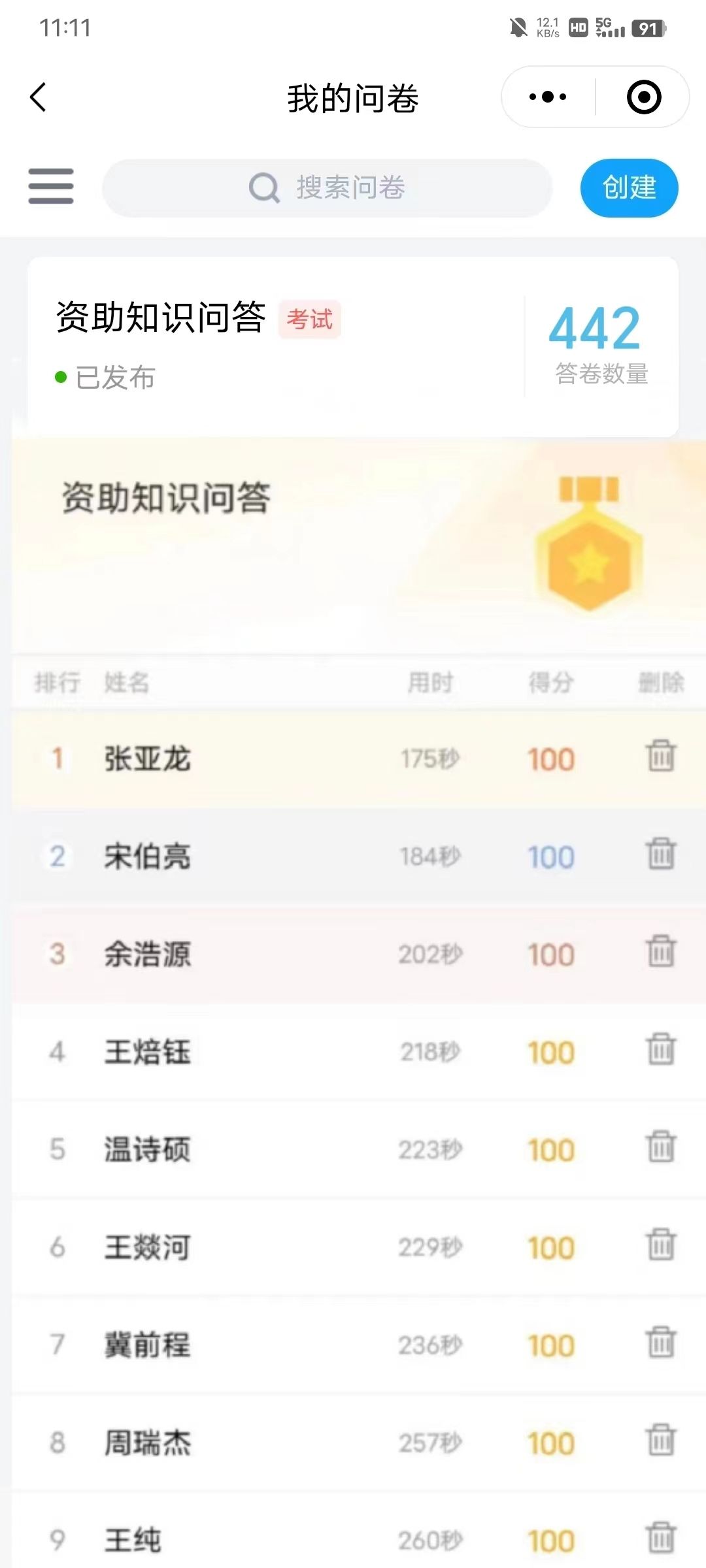Go back from 我的问卷 page
706x1568 pixels.
39,98
